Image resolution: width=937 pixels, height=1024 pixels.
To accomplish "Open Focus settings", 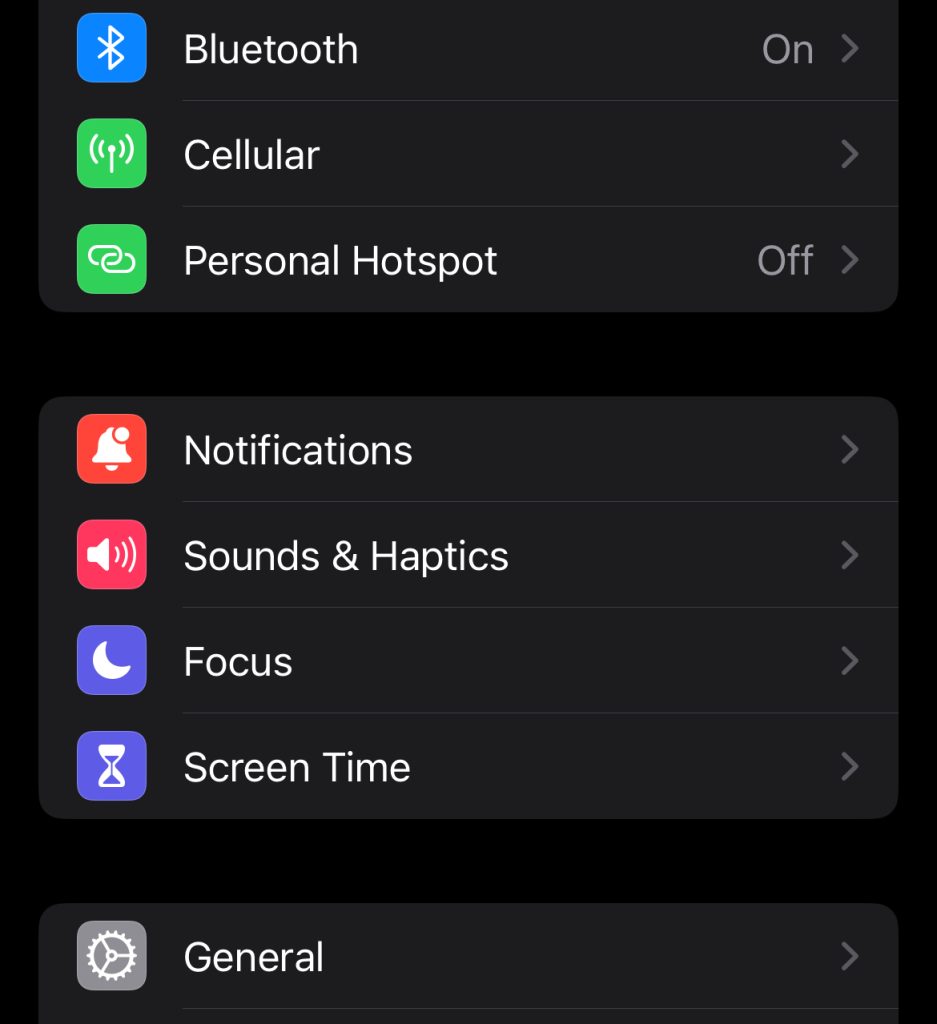I will click(x=468, y=662).
